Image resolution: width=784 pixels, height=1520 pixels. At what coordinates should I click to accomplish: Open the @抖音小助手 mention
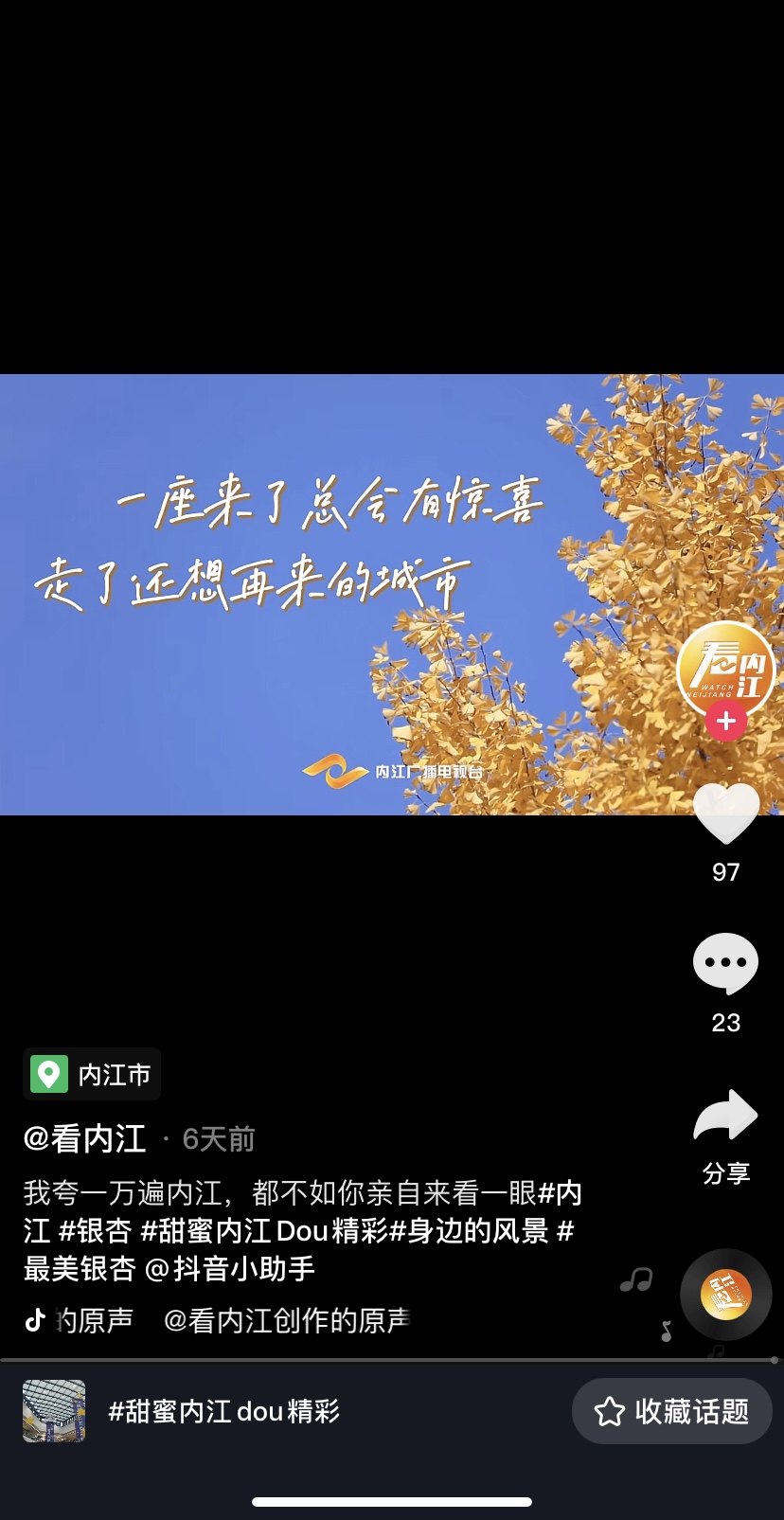point(230,1268)
